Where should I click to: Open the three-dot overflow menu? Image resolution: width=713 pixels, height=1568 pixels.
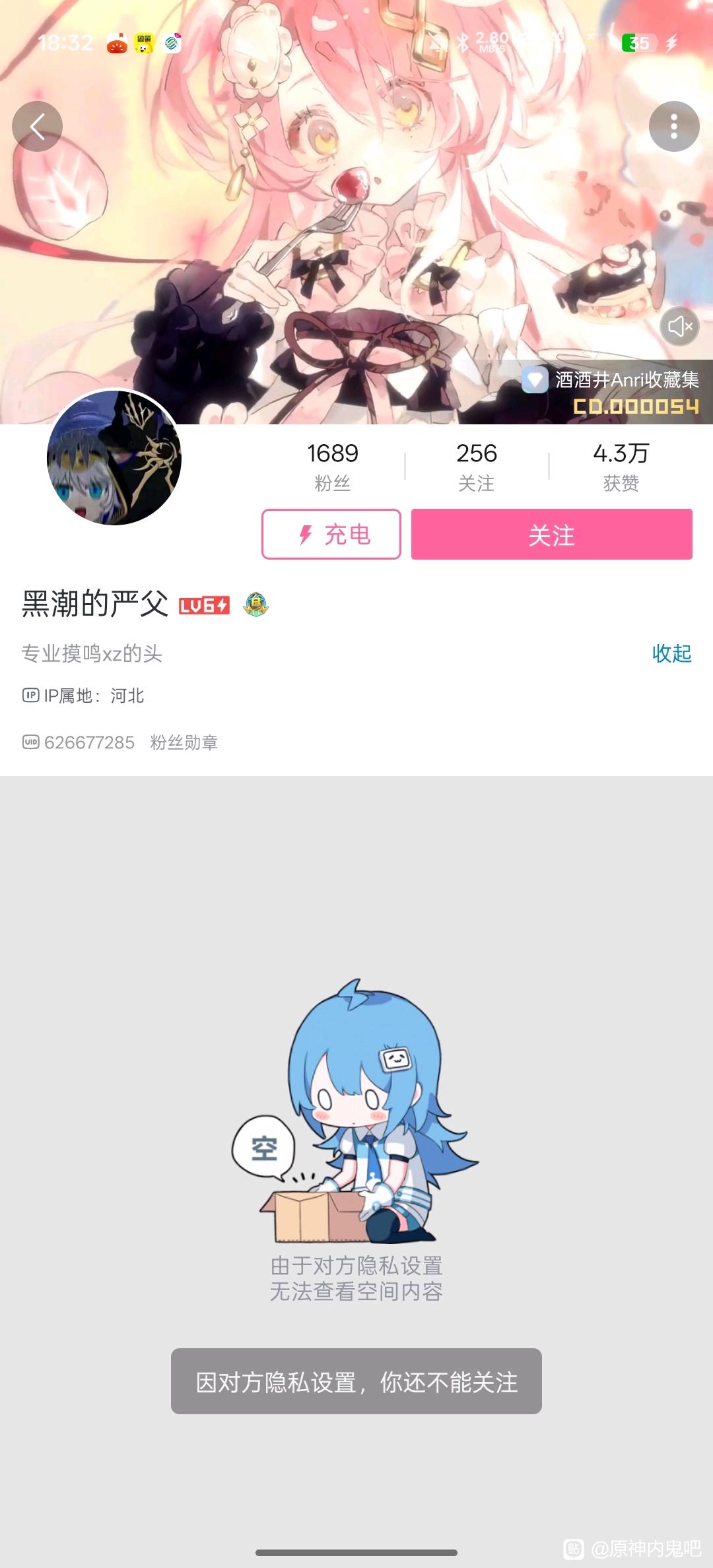pyautogui.click(x=674, y=127)
